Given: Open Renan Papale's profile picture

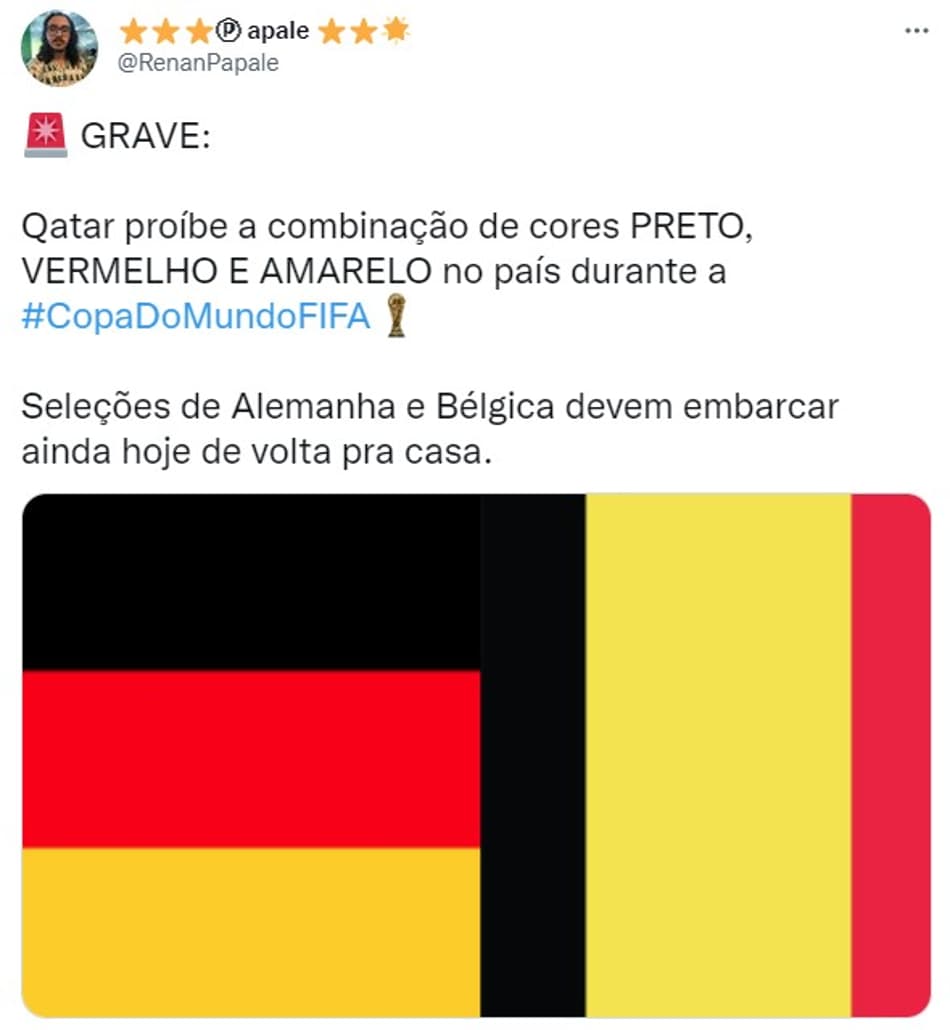Looking at the screenshot, I should click(60, 48).
